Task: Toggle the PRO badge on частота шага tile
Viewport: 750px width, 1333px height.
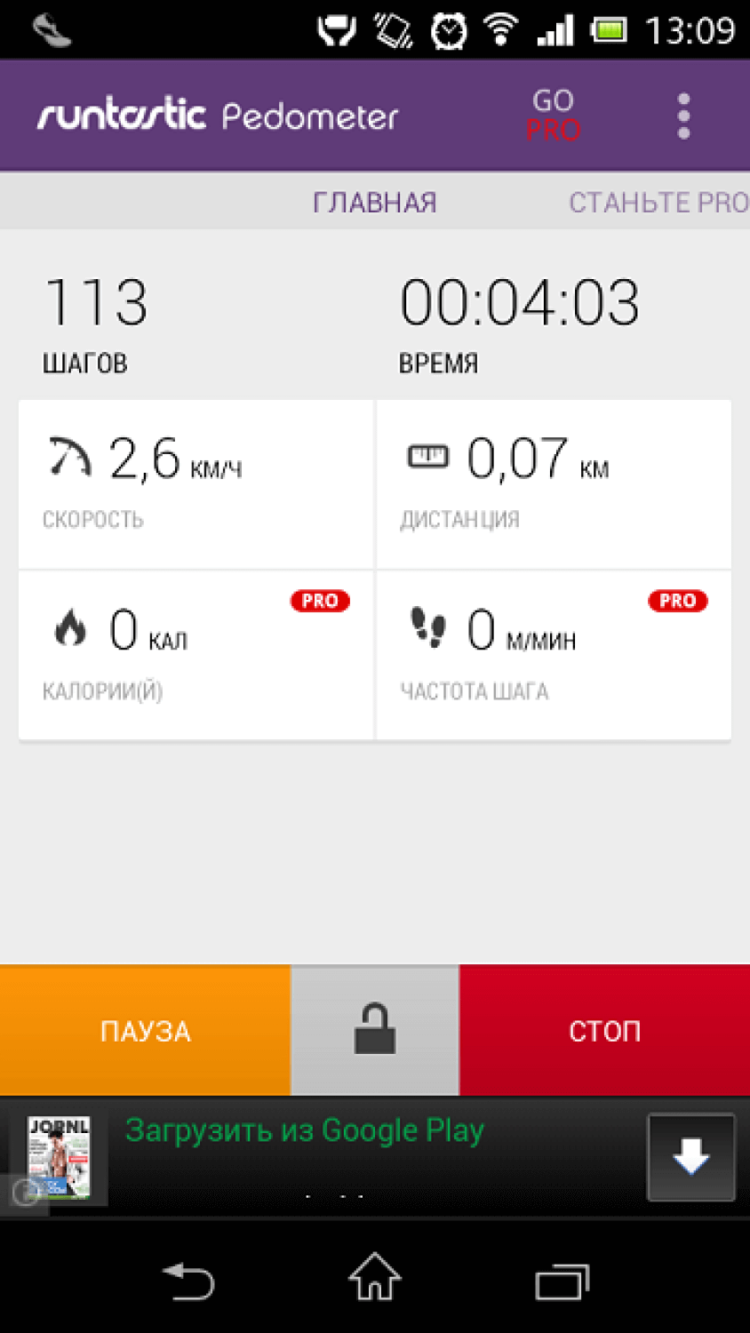Action: [678, 600]
